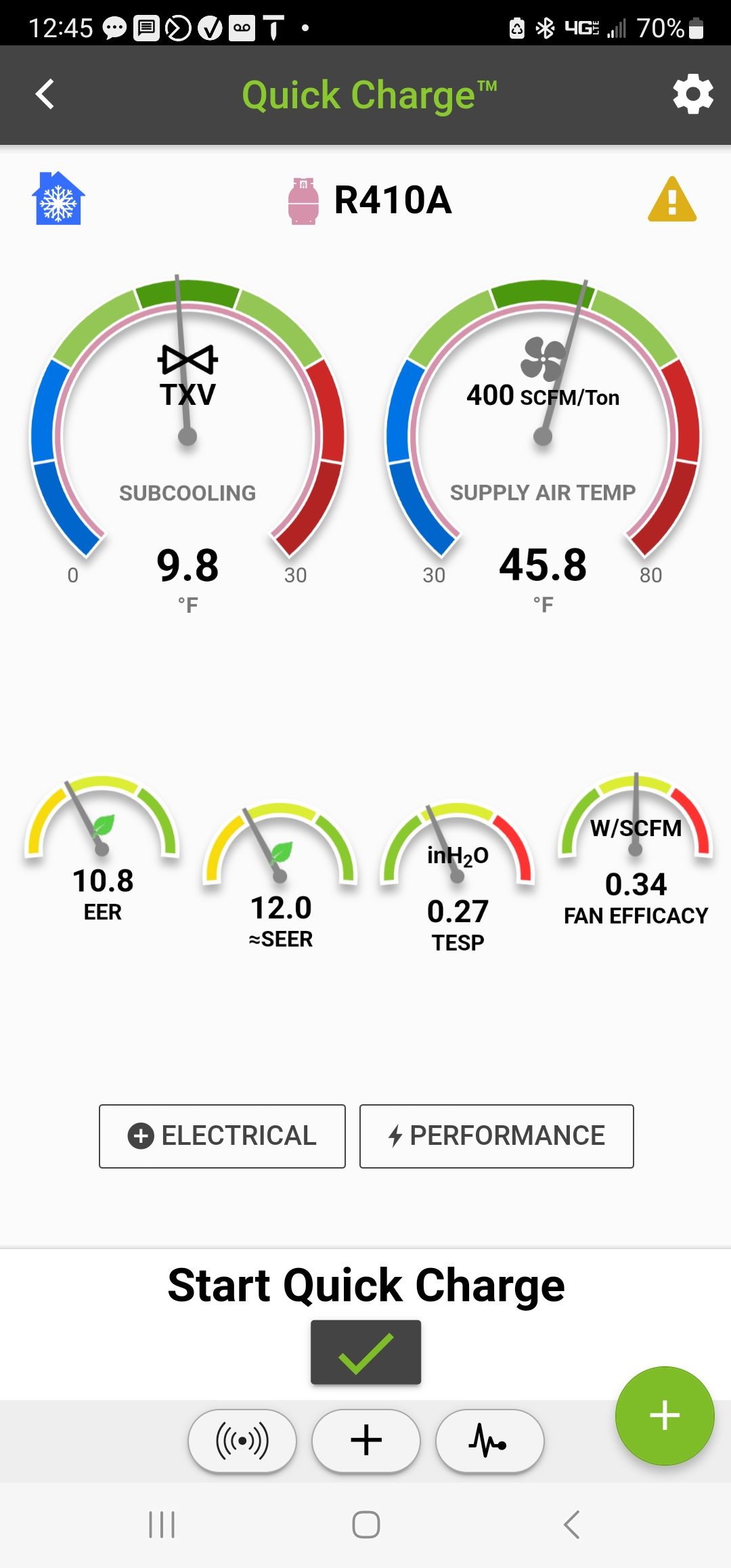Tap the checkmark to Start Quick Charge

point(365,1353)
